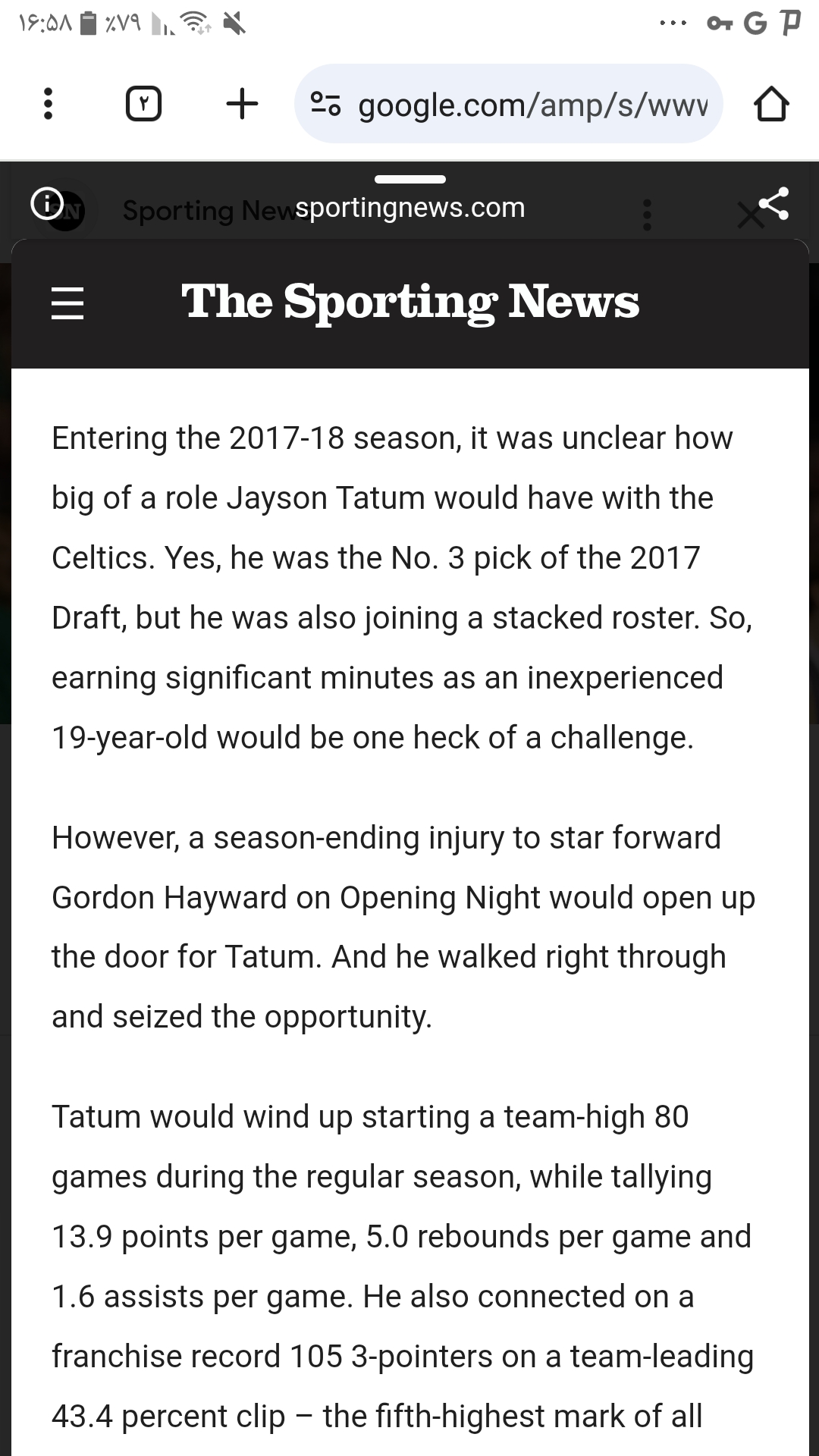
Task: Open Chrome's three-dot overflow menu
Action: 48,104
